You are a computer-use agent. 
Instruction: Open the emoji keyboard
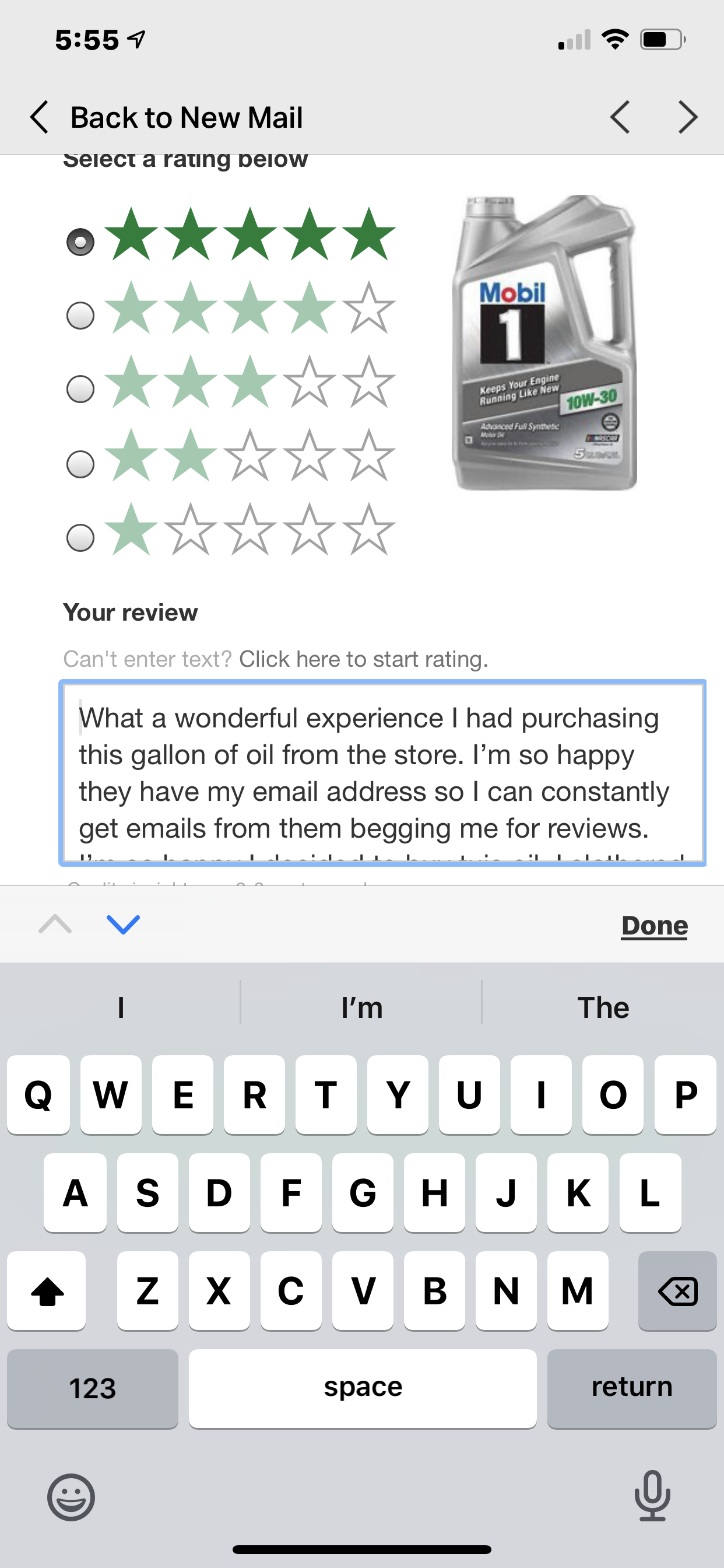[71, 1496]
